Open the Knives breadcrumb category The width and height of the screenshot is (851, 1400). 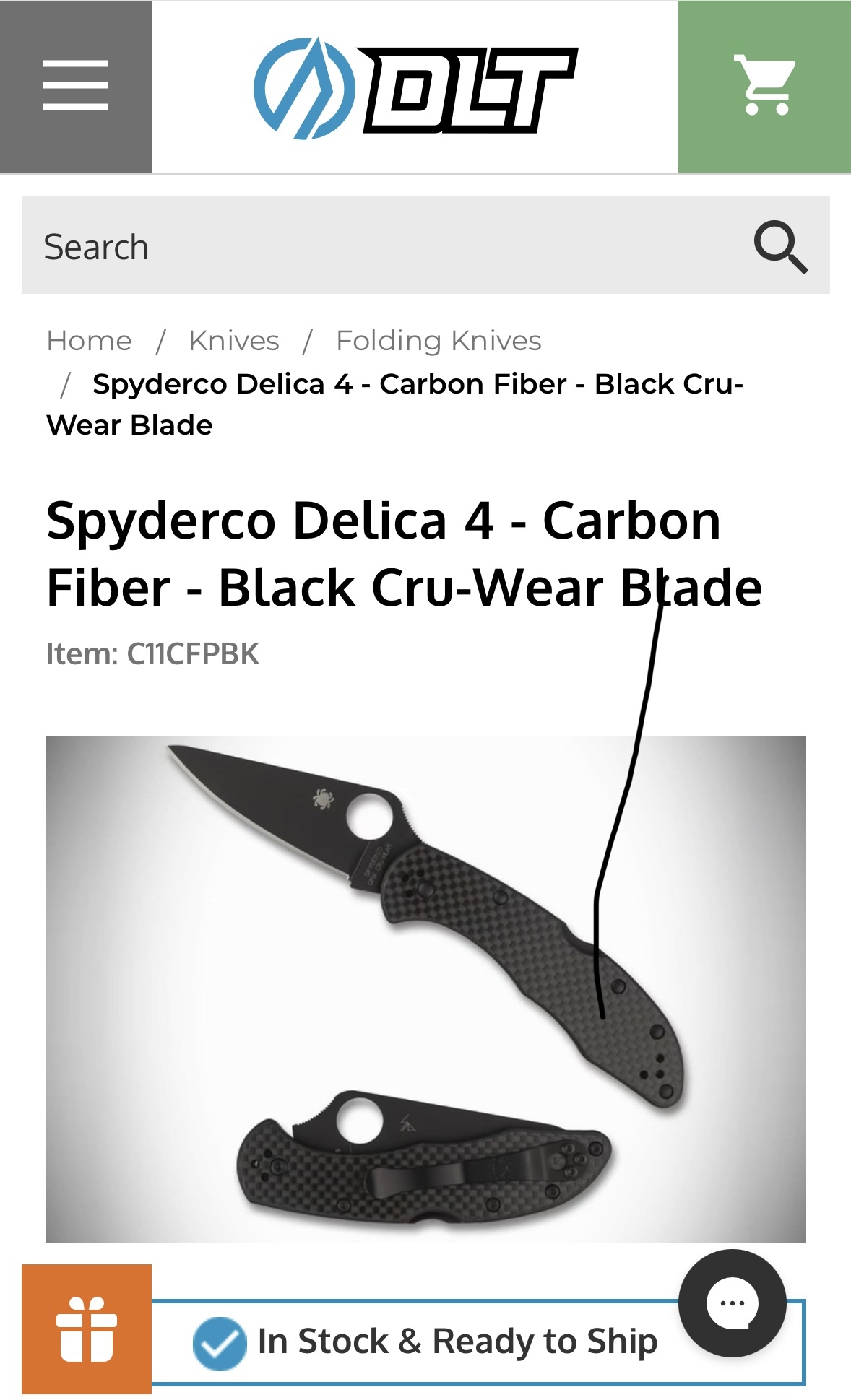(x=233, y=341)
